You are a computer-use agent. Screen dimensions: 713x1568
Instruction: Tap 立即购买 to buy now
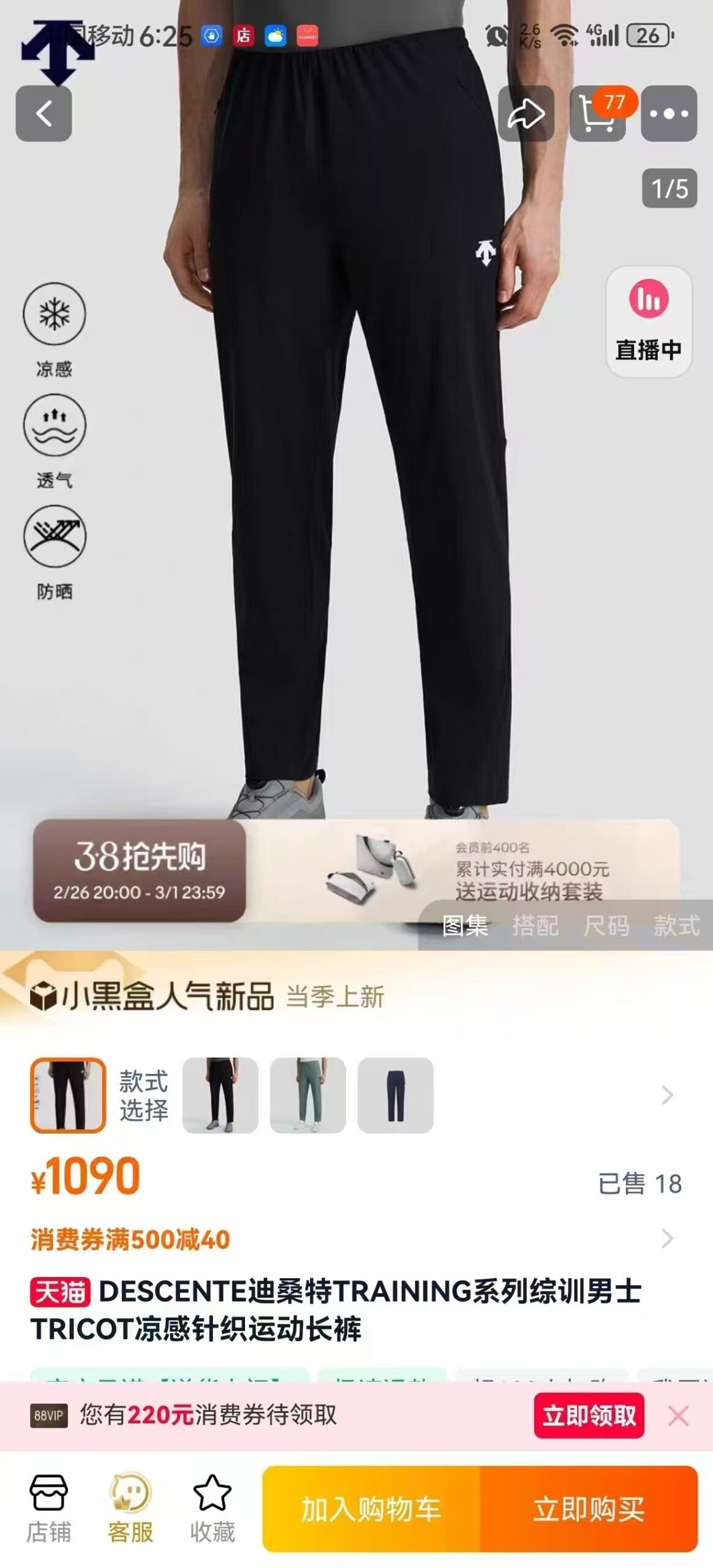coord(589,1509)
